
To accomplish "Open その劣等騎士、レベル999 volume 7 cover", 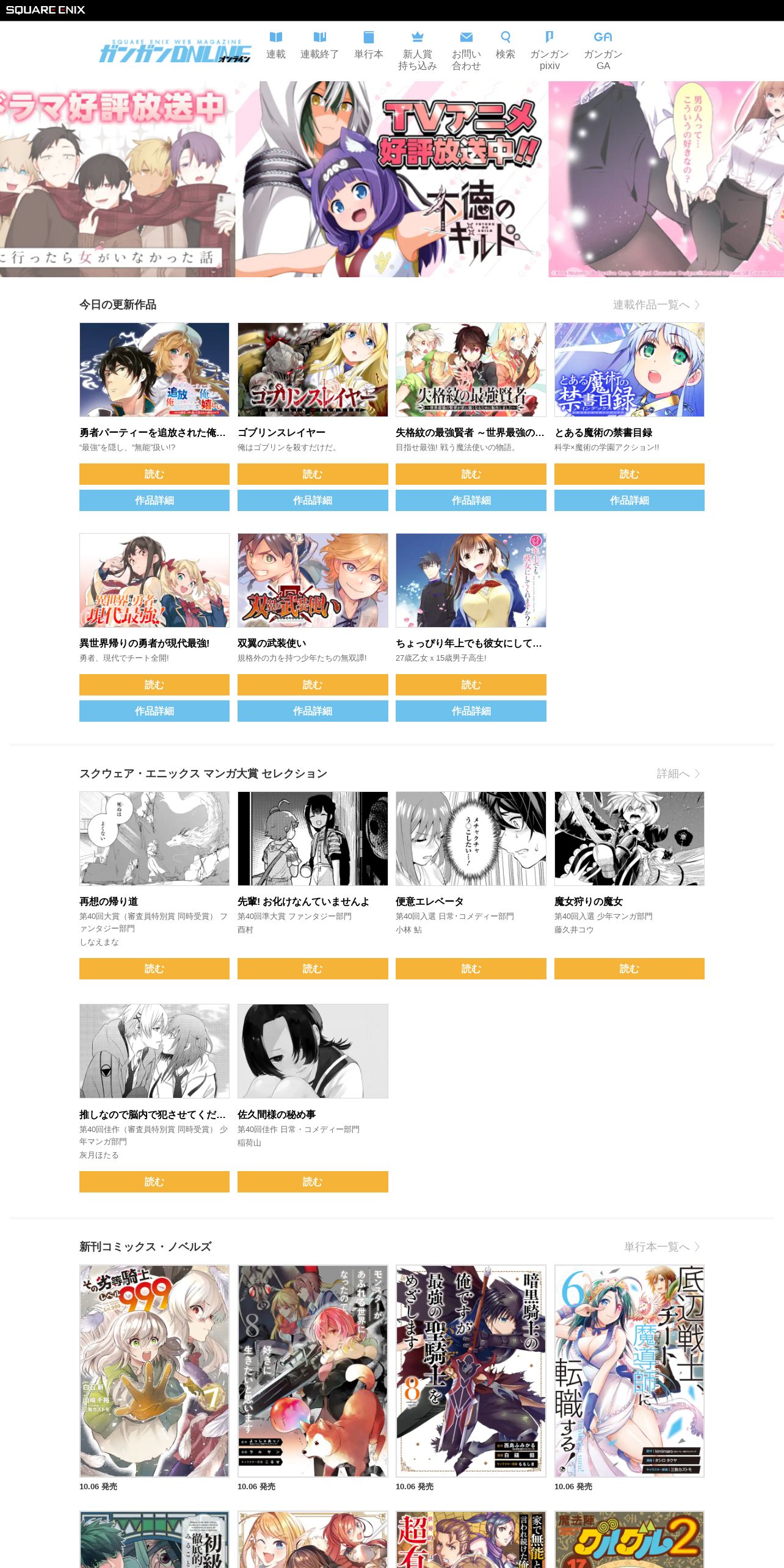I will [154, 1371].
